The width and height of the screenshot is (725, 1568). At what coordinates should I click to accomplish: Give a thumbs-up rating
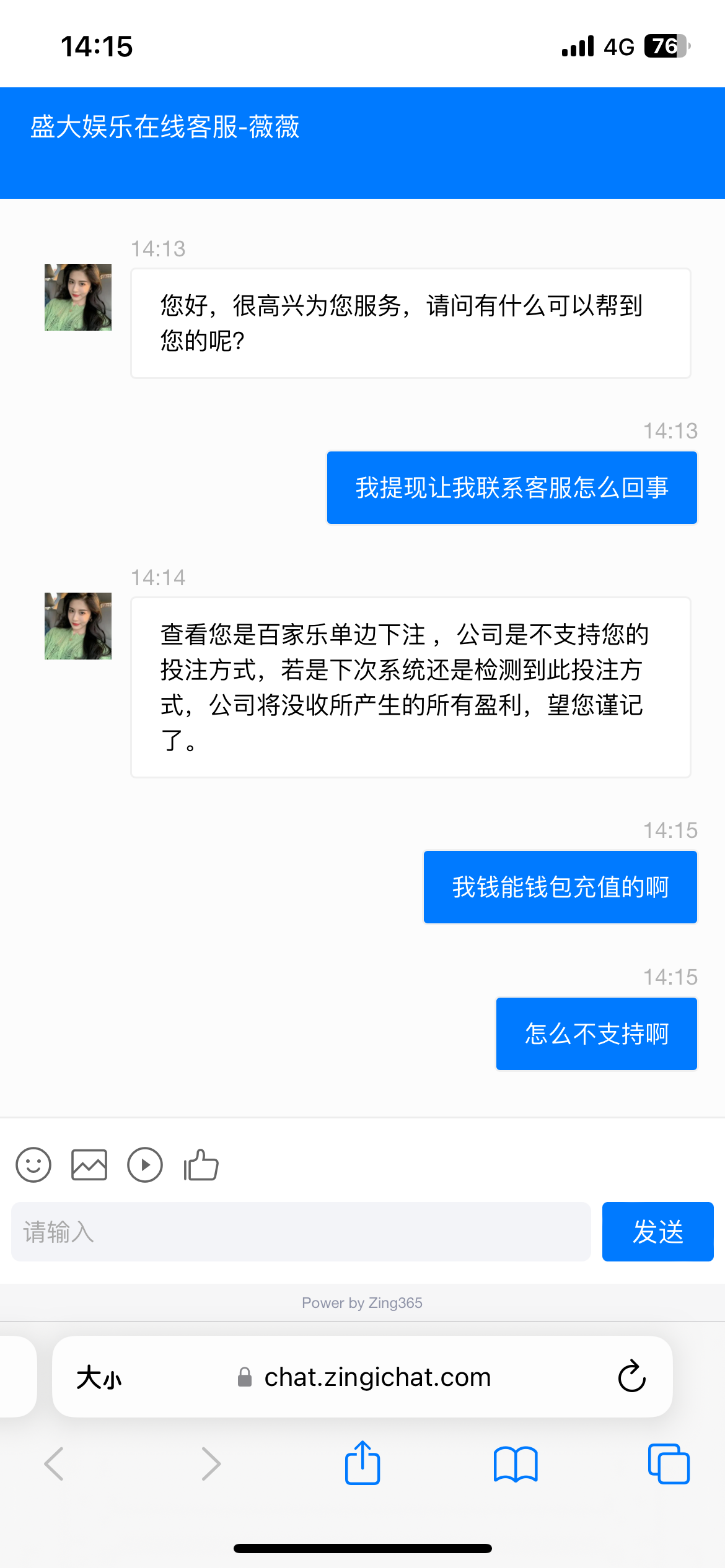(x=201, y=1165)
